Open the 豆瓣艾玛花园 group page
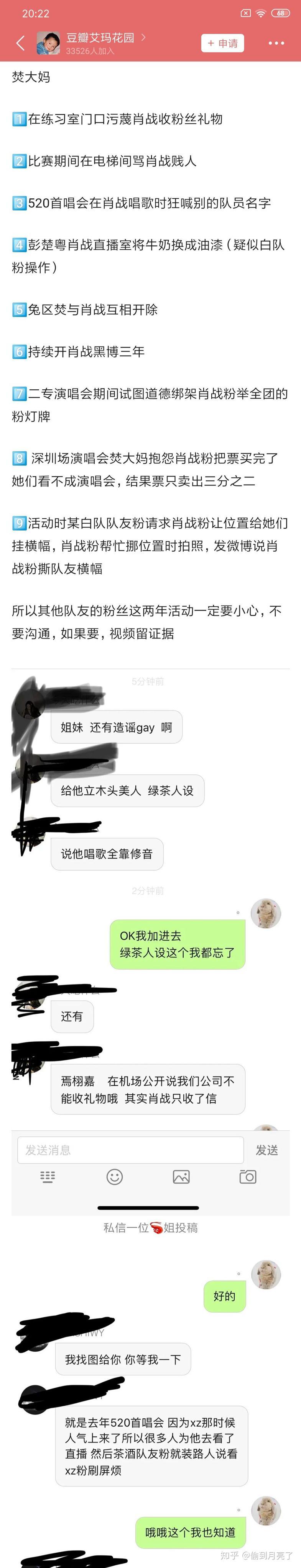The height and width of the screenshot is (1568, 301). (x=99, y=38)
